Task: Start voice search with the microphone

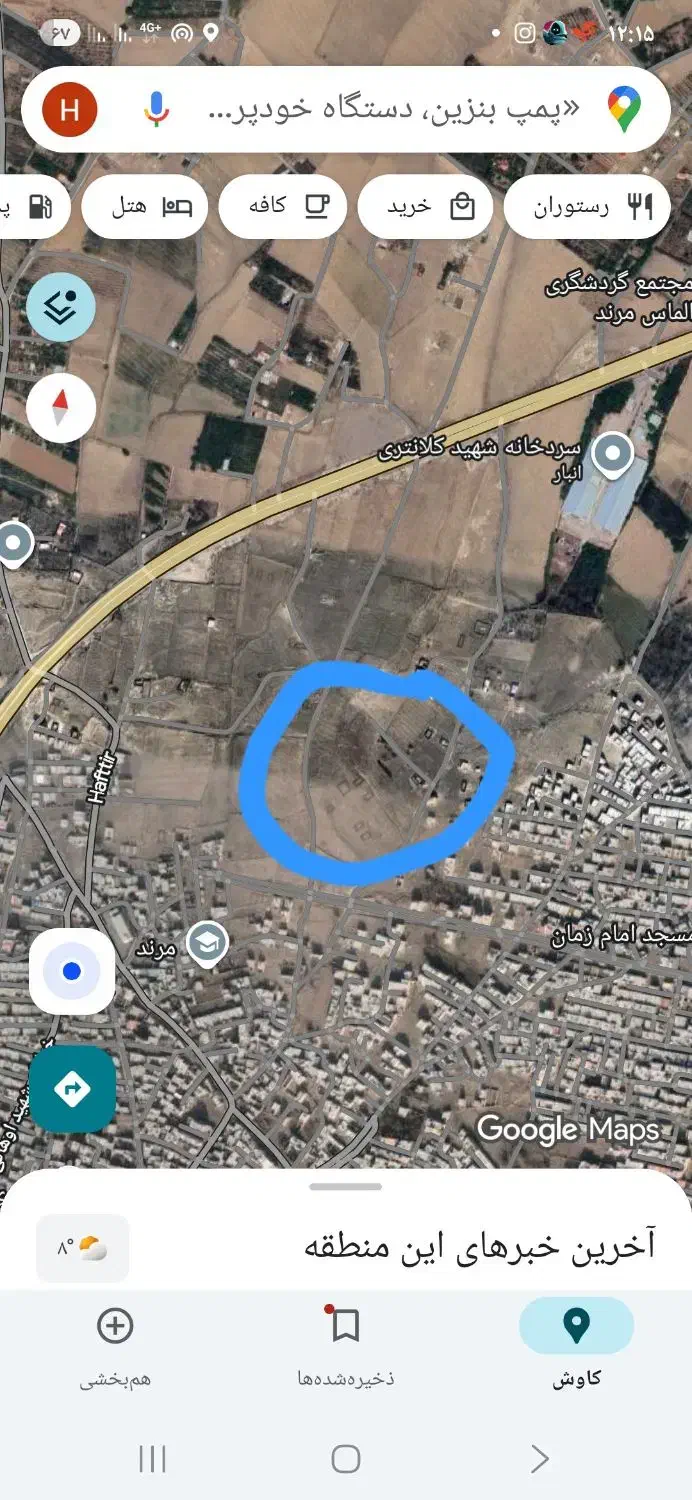Action: pyautogui.click(x=156, y=109)
